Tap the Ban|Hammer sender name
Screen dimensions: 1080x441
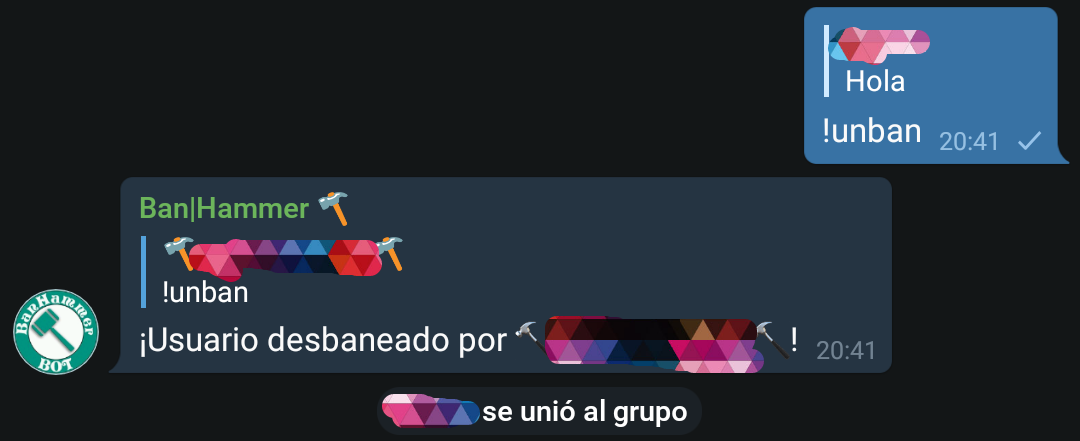224,208
